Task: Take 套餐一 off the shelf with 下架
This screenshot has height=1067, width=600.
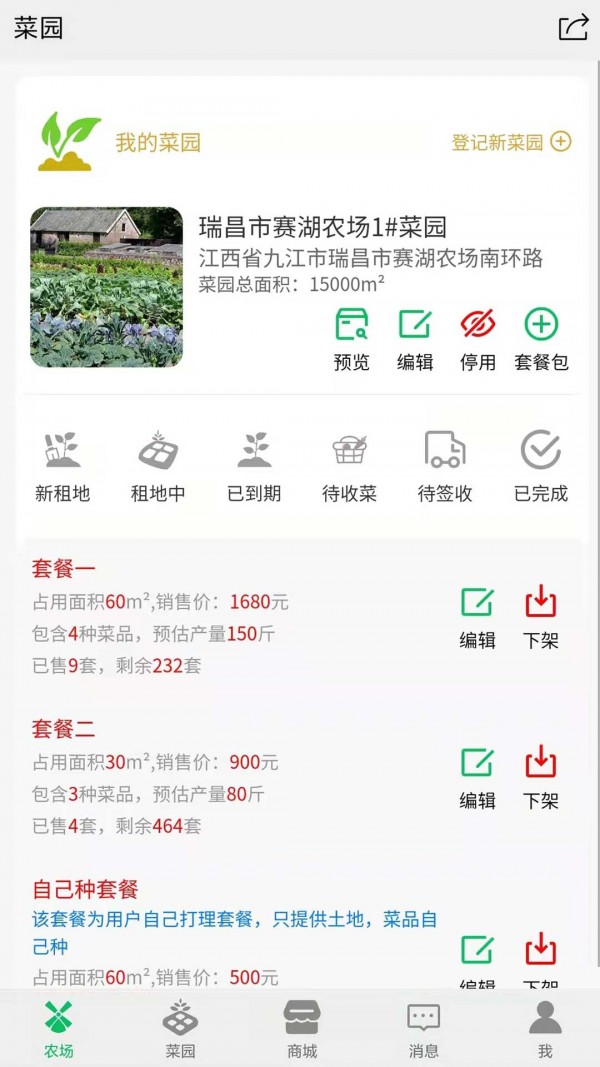Action: [540, 617]
